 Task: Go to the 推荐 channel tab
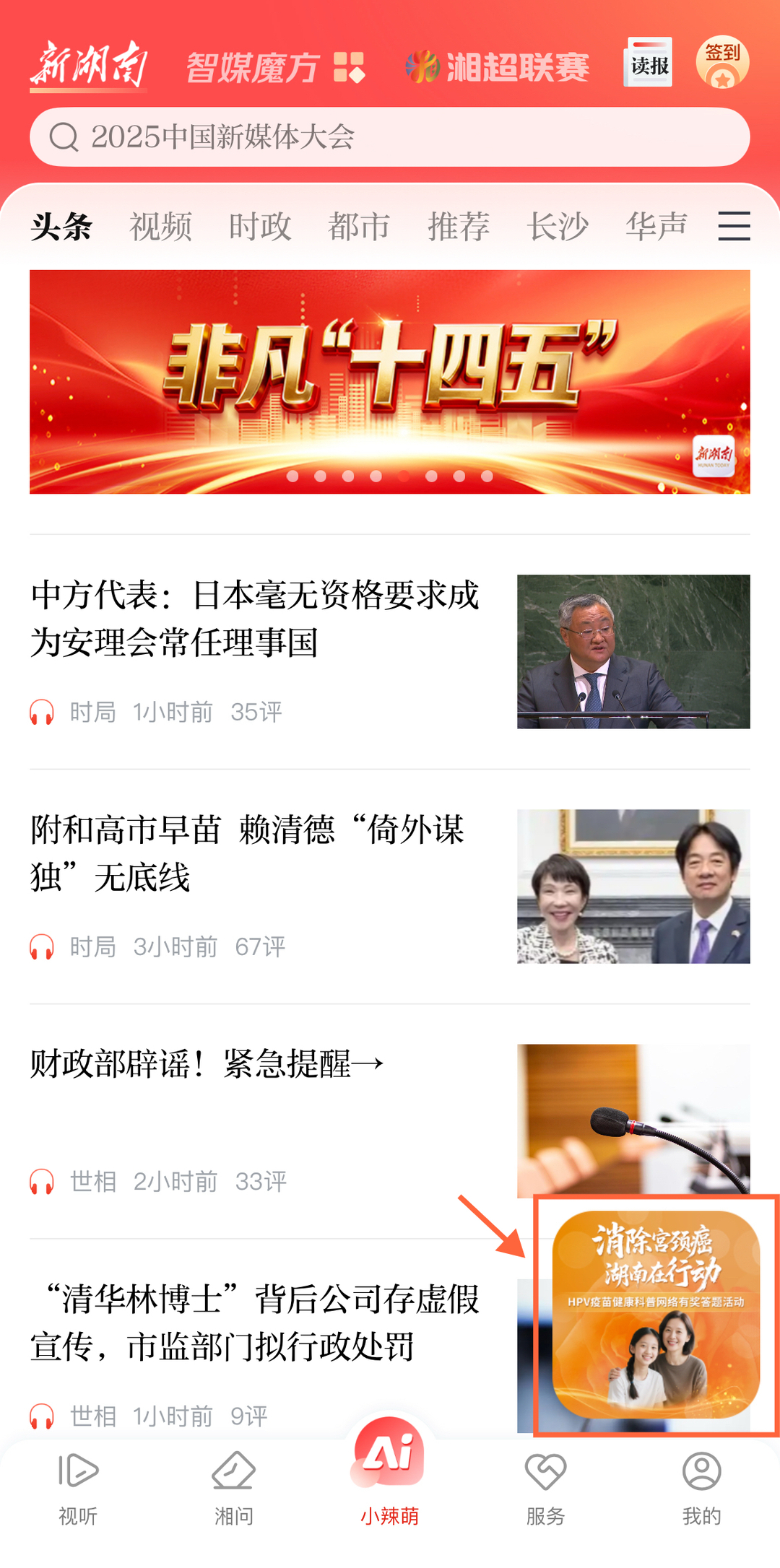(x=459, y=227)
